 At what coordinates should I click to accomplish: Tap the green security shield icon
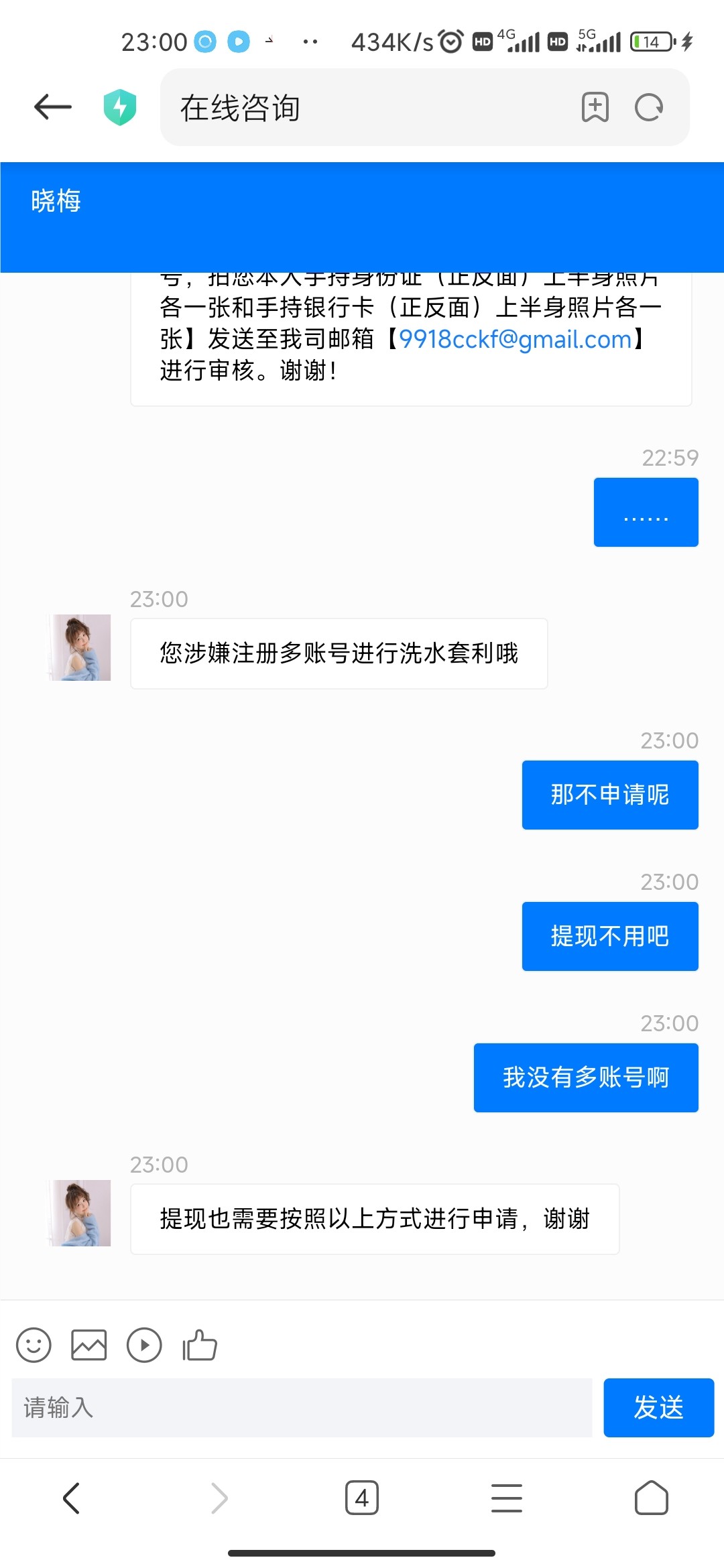[120, 107]
